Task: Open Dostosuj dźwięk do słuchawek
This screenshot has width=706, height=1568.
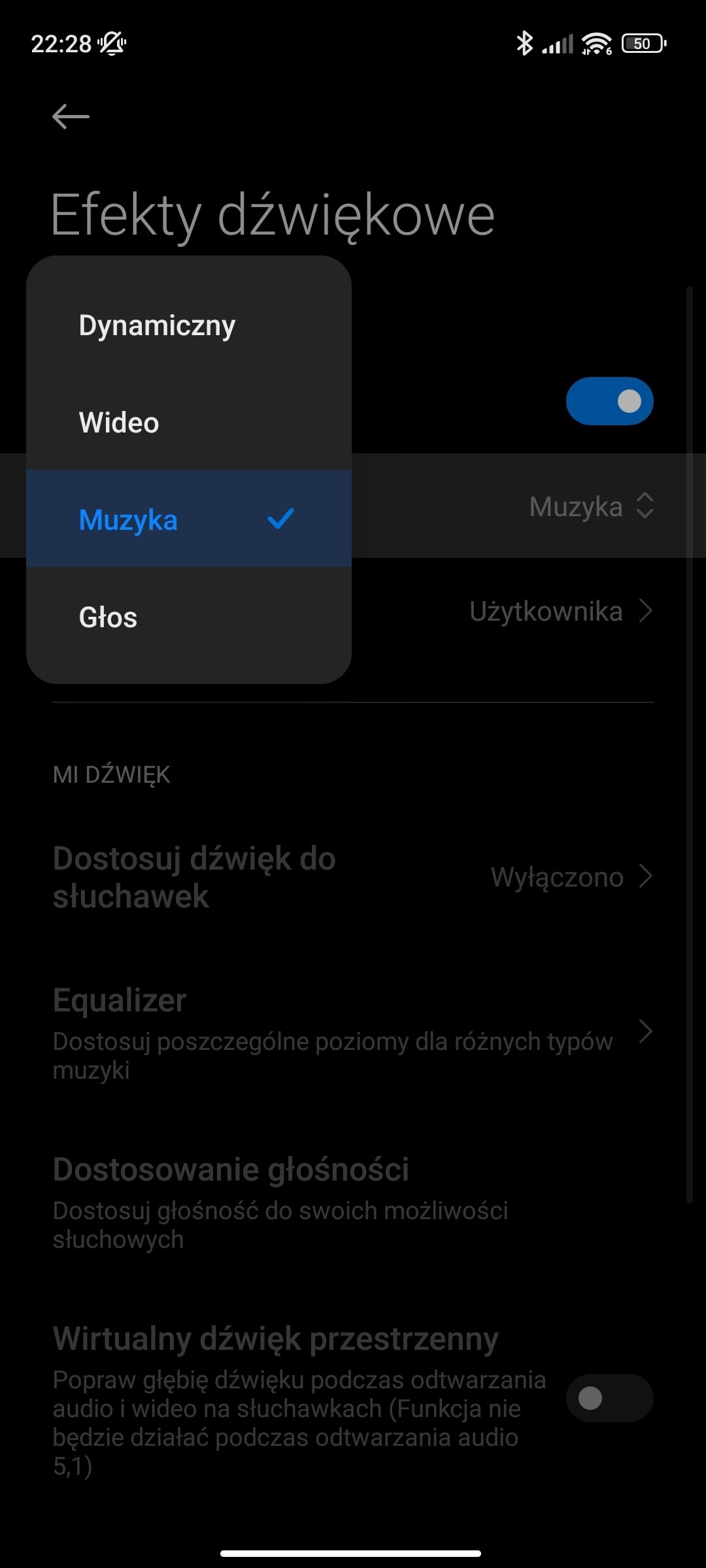Action: [x=353, y=877]
